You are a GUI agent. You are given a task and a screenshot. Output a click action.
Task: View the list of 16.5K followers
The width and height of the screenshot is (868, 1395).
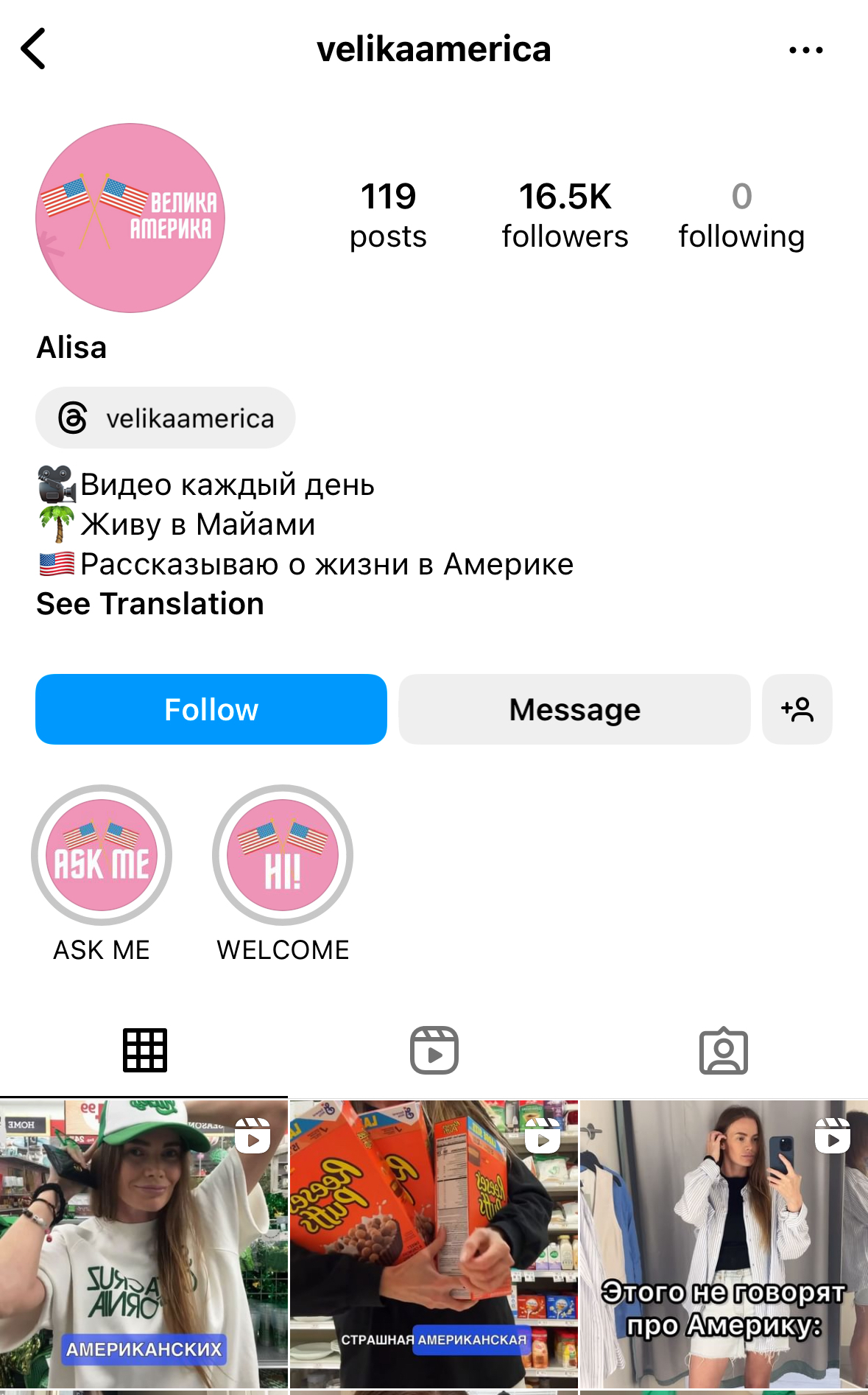(565, 215)
